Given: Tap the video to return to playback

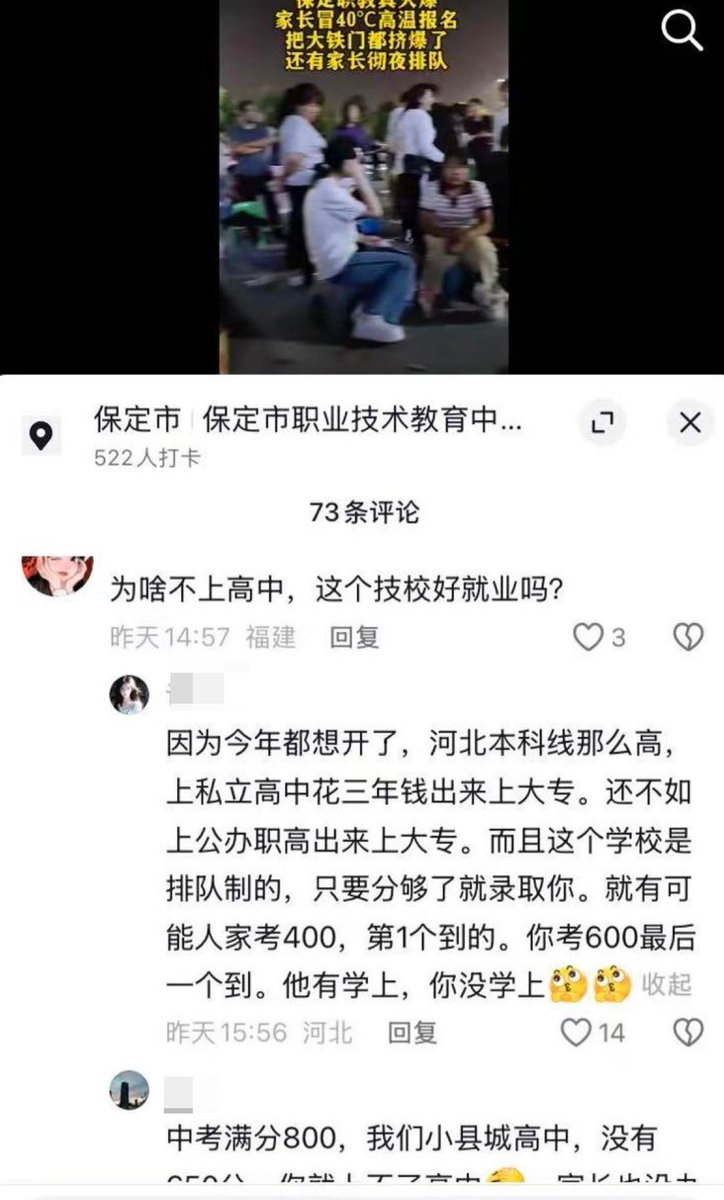Looking at the screenshot, I should point(364,187).
